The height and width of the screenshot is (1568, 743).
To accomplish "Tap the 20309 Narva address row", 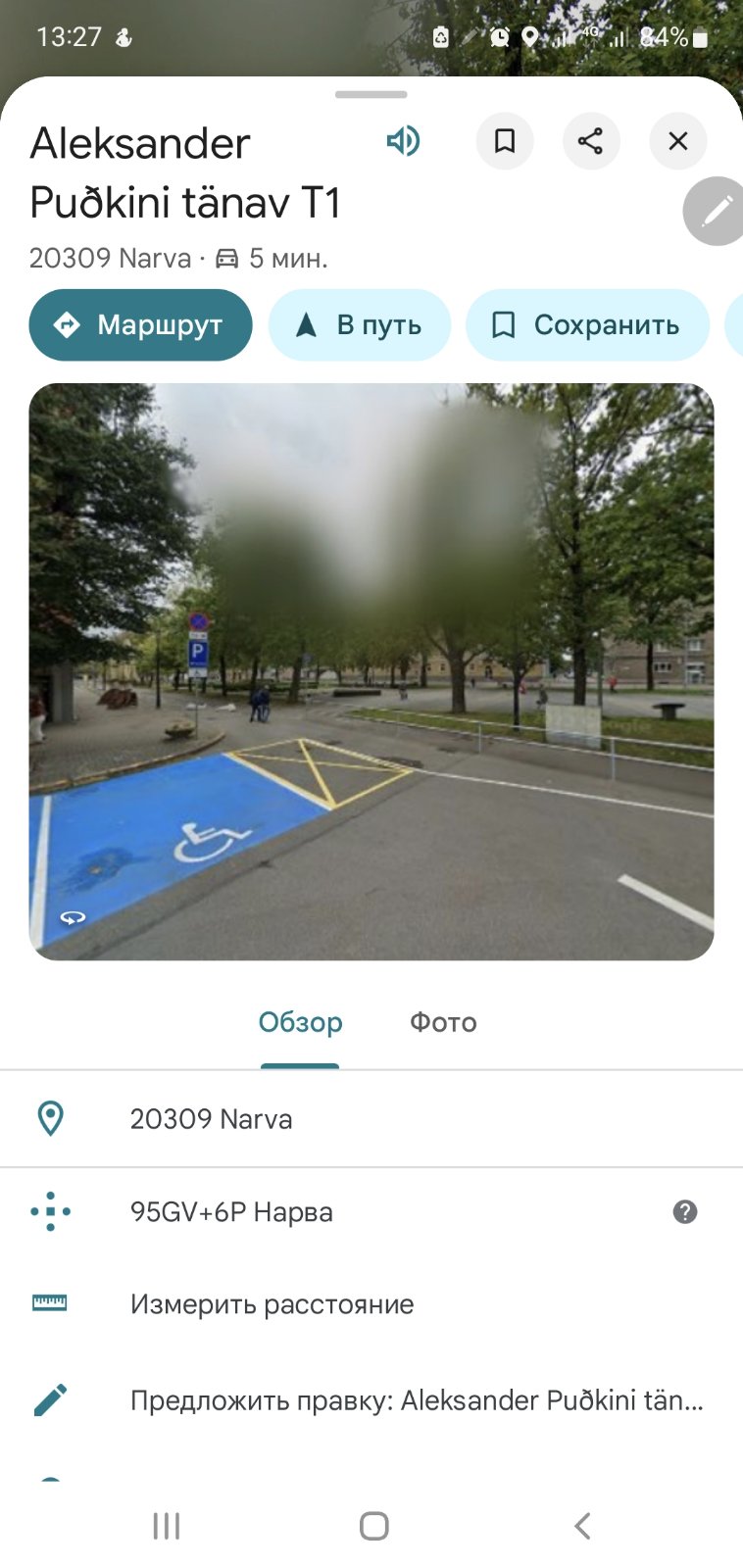I will click(371, 1119).
